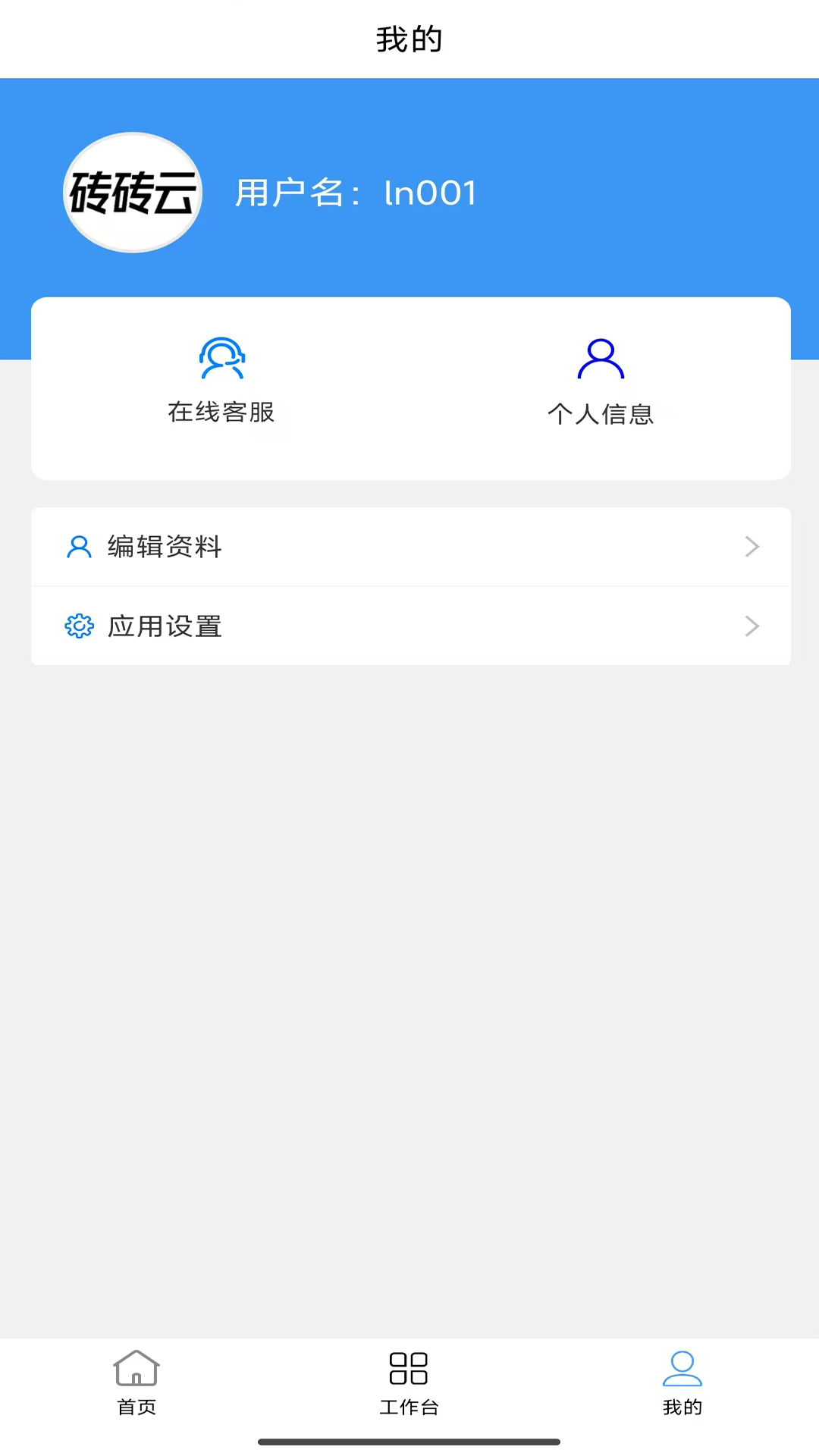This screenshot has height=1456, width=819.
Task: Select the username ln001 text
Action: pyautogui.click(x=430, y=193)
